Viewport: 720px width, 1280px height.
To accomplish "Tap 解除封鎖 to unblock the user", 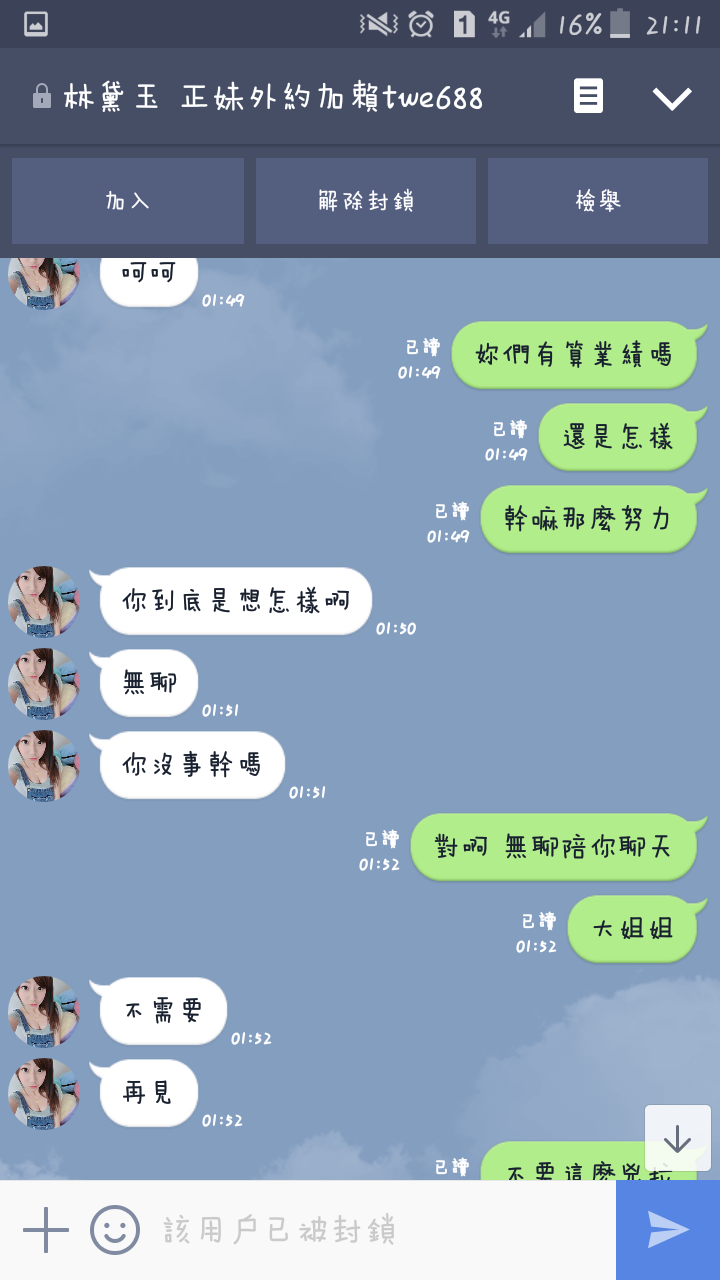I will point(366,201).
